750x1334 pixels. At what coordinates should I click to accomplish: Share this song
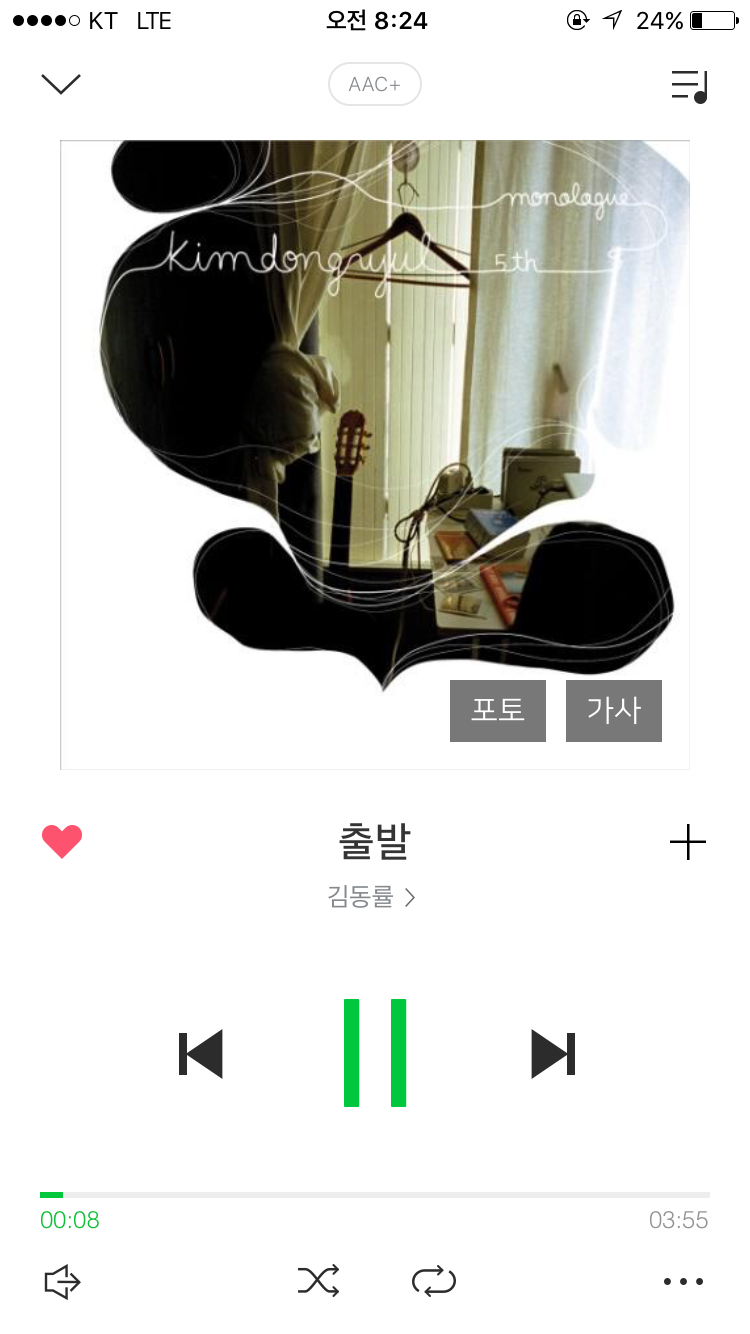(62, 1281)
